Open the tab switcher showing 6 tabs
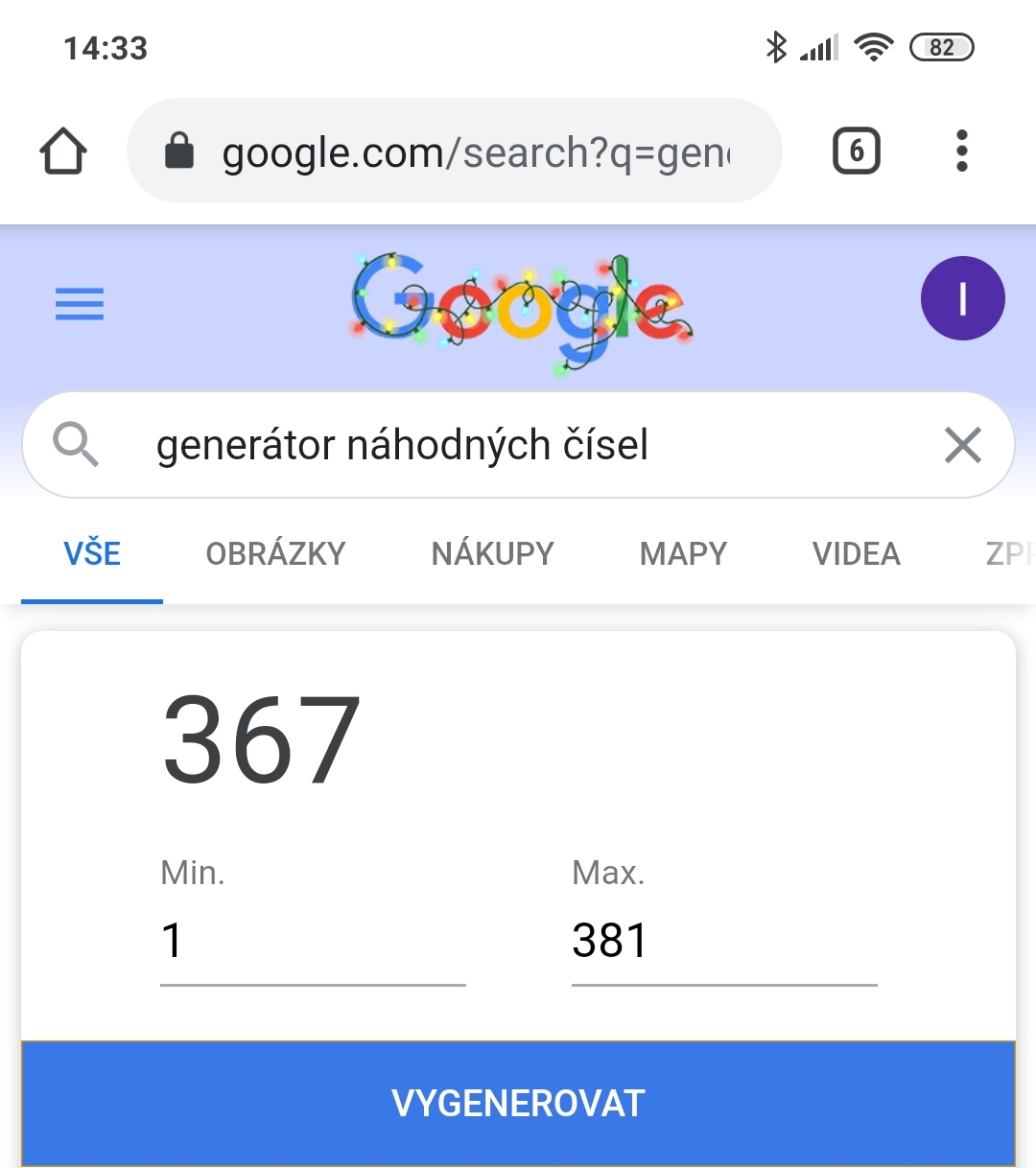Screen dimensions: 1036x1168 [857, 152]
